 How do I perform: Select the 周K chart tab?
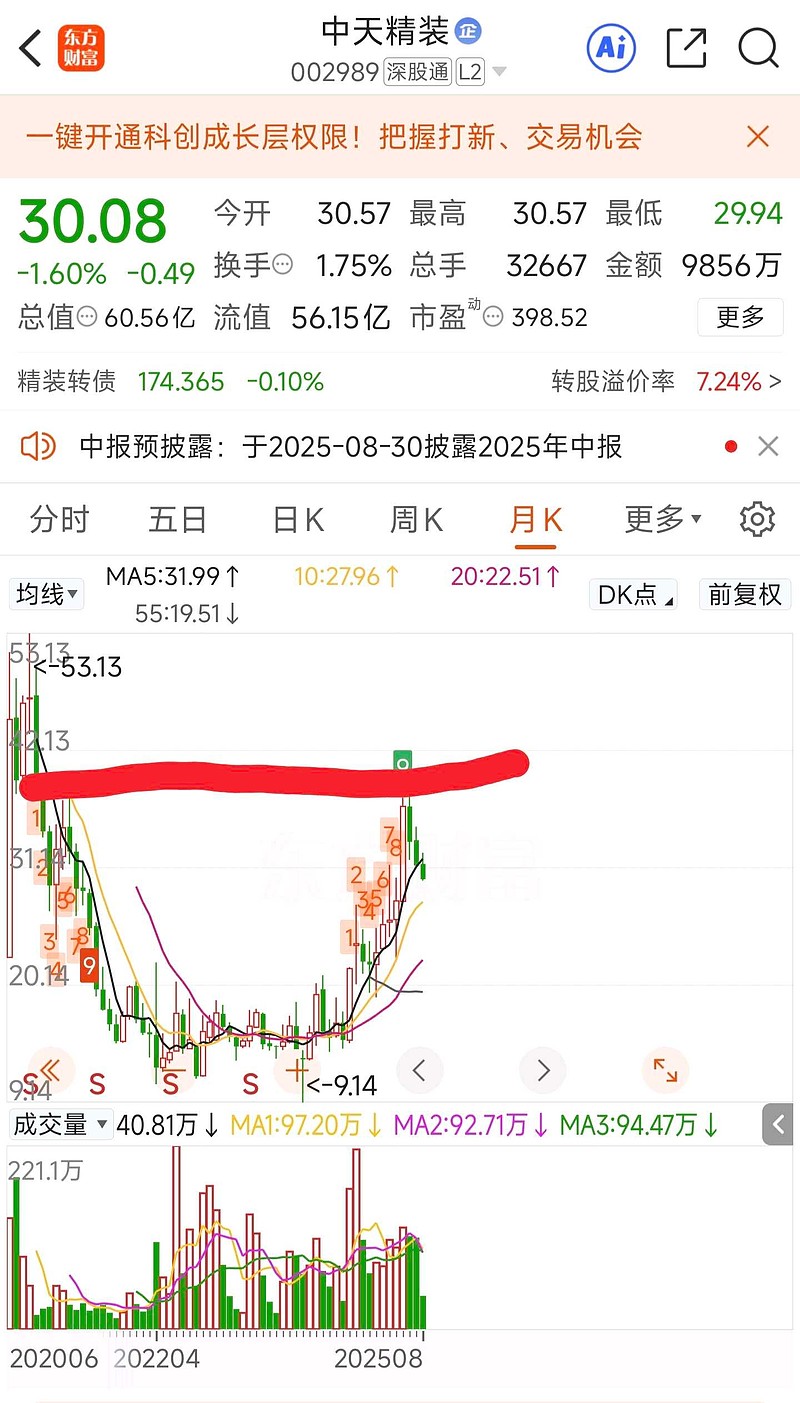(x=416, y=519)
